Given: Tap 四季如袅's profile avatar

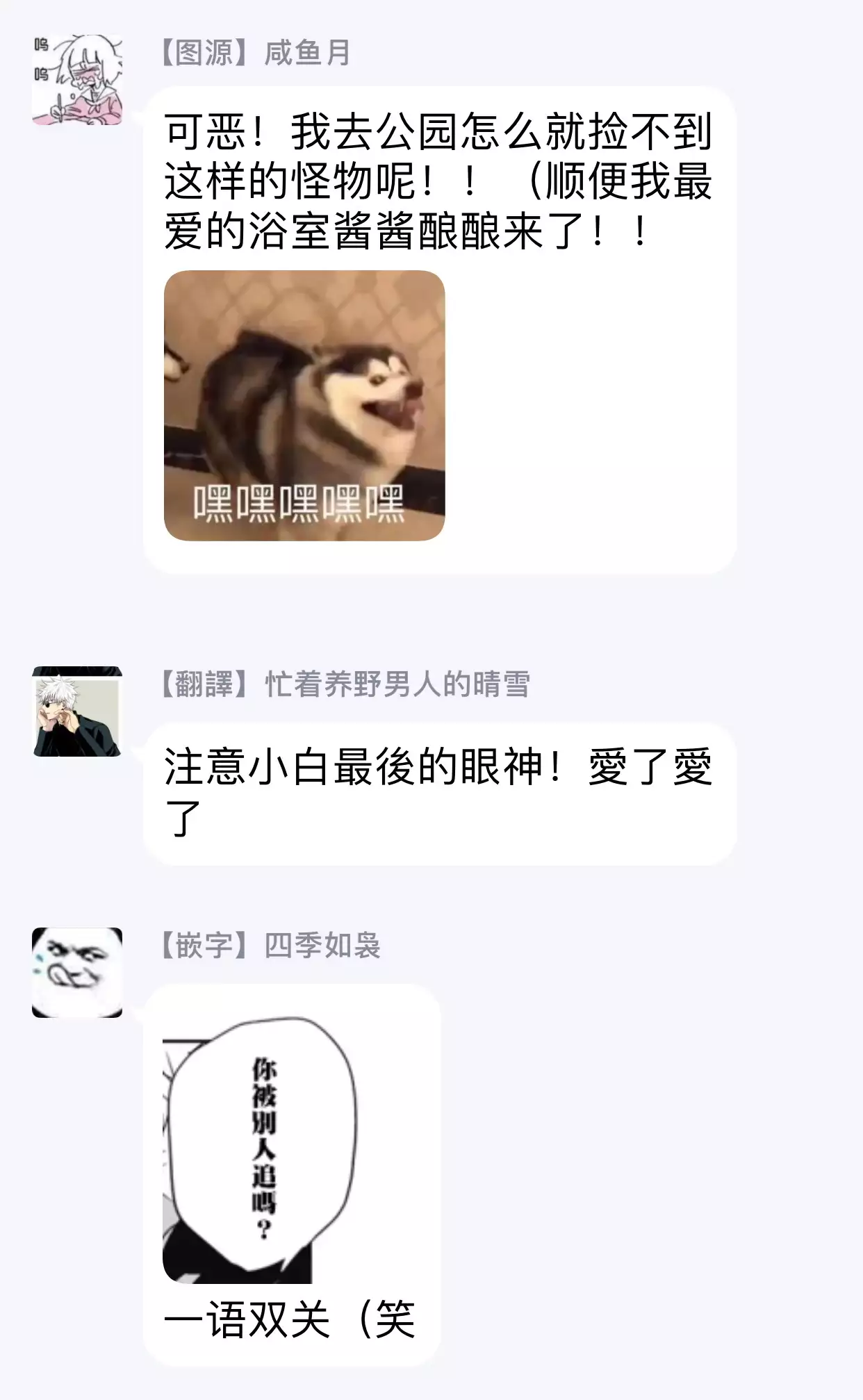Looking at the screenshot, I should [77, 973].
